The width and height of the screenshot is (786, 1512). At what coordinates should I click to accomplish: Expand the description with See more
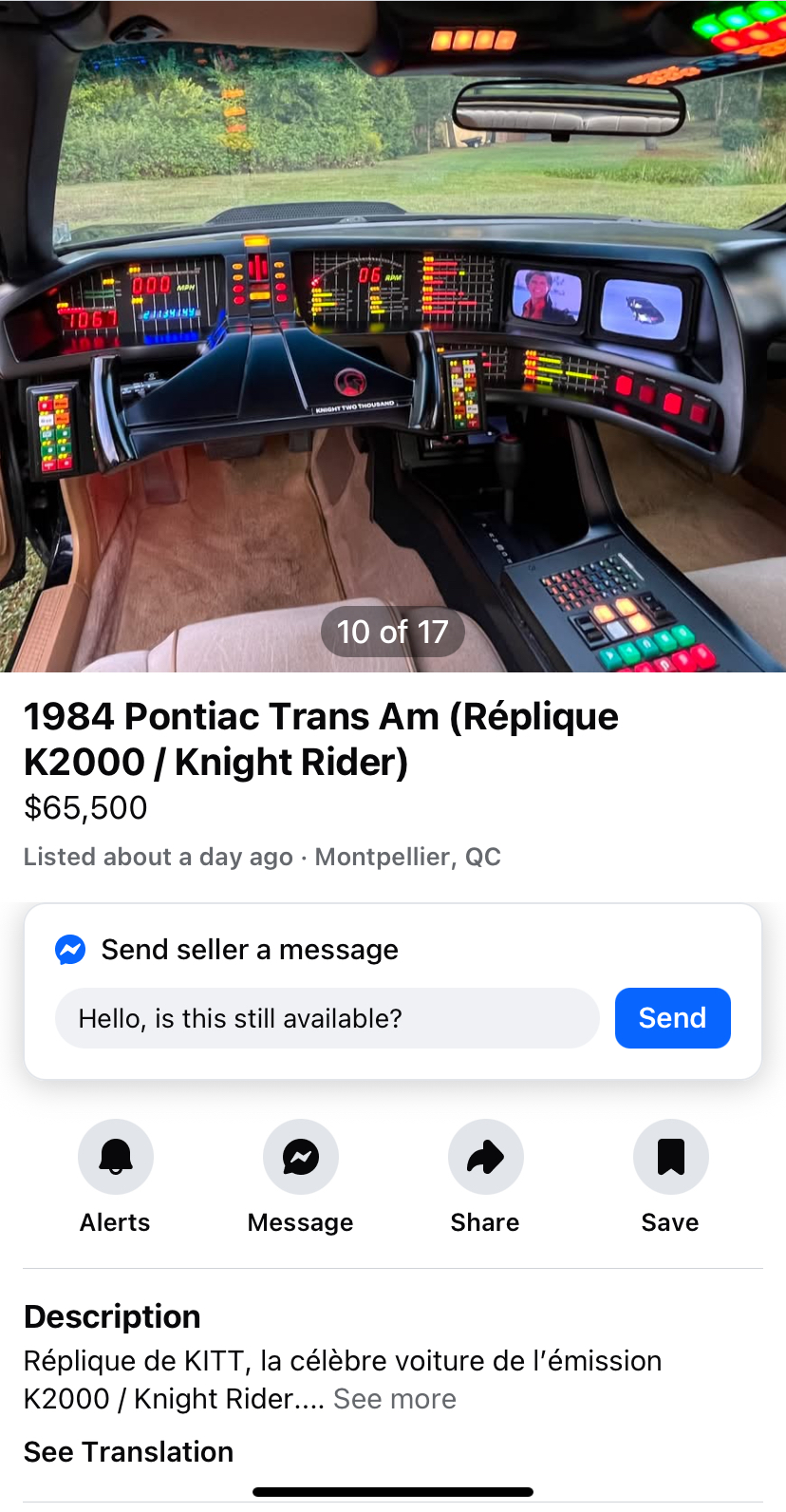tap(395, 1399)
